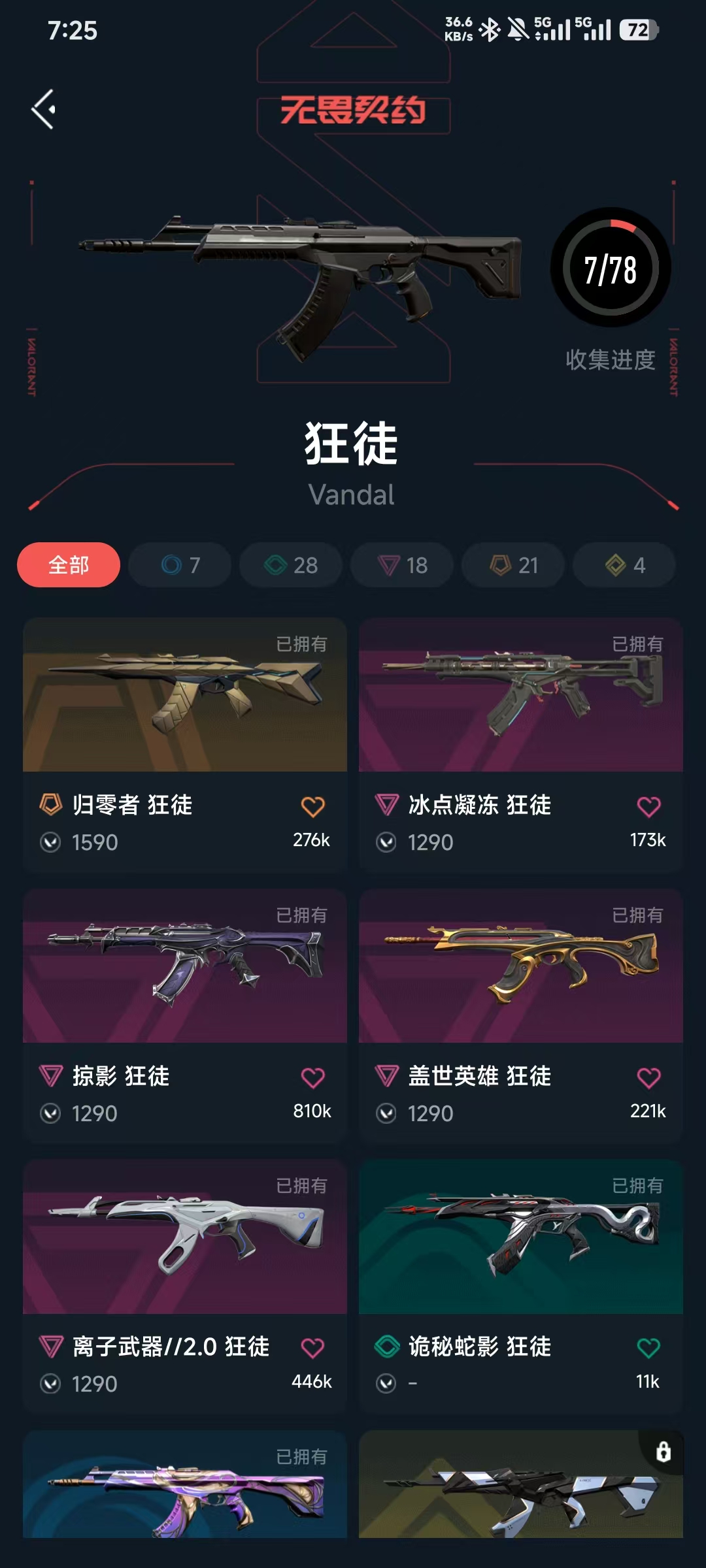Filter skins by the orange tier showing 21
The height and width of the screenshot is (1568, 706).
(x=513, y=565)
